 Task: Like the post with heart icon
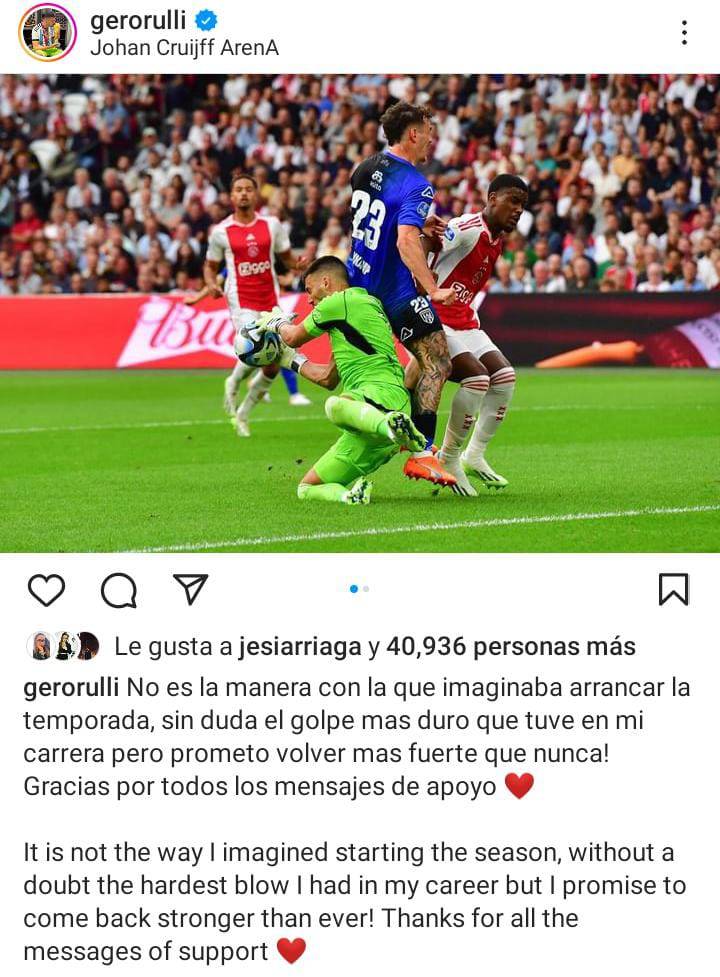pos(46,590)
